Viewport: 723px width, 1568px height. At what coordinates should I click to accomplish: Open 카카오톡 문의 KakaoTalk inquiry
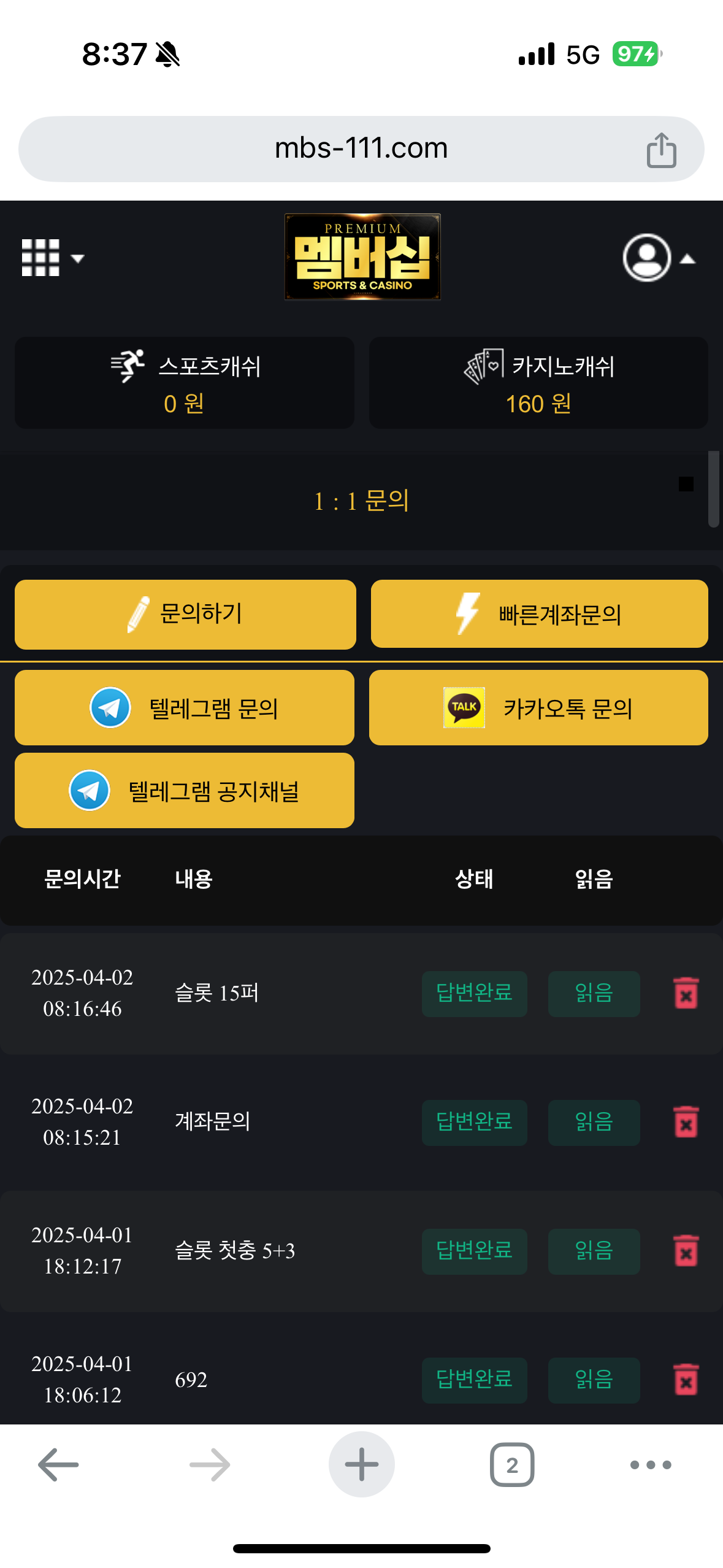(538, 708)
